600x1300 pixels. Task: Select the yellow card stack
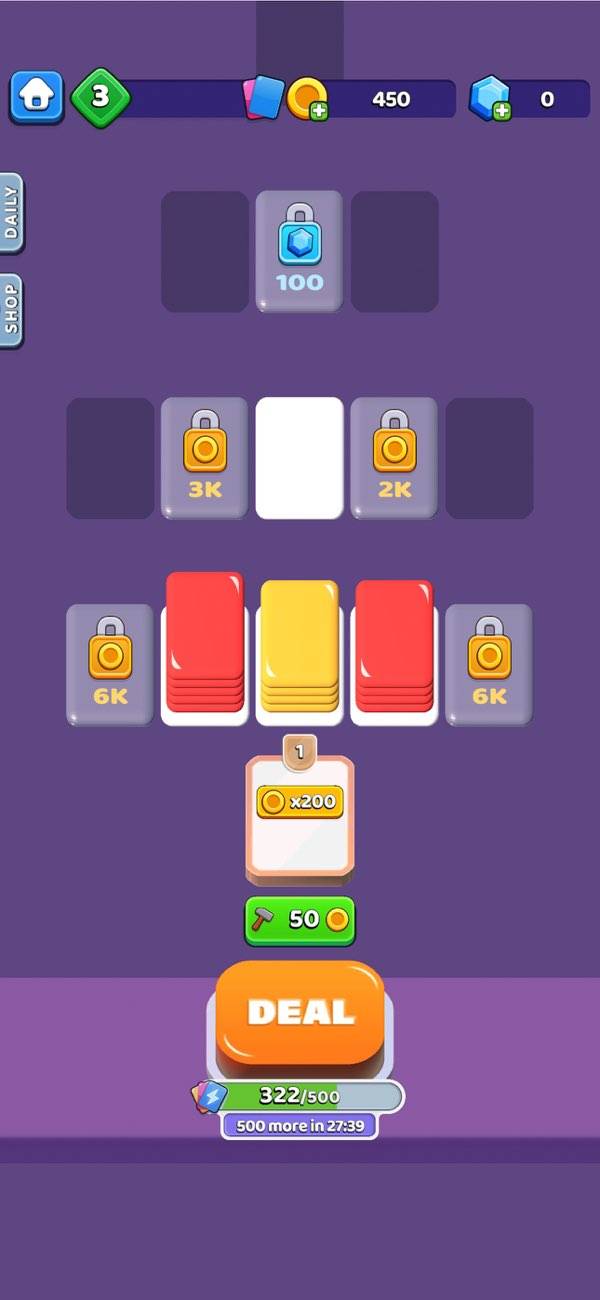(x=299, y=645)
